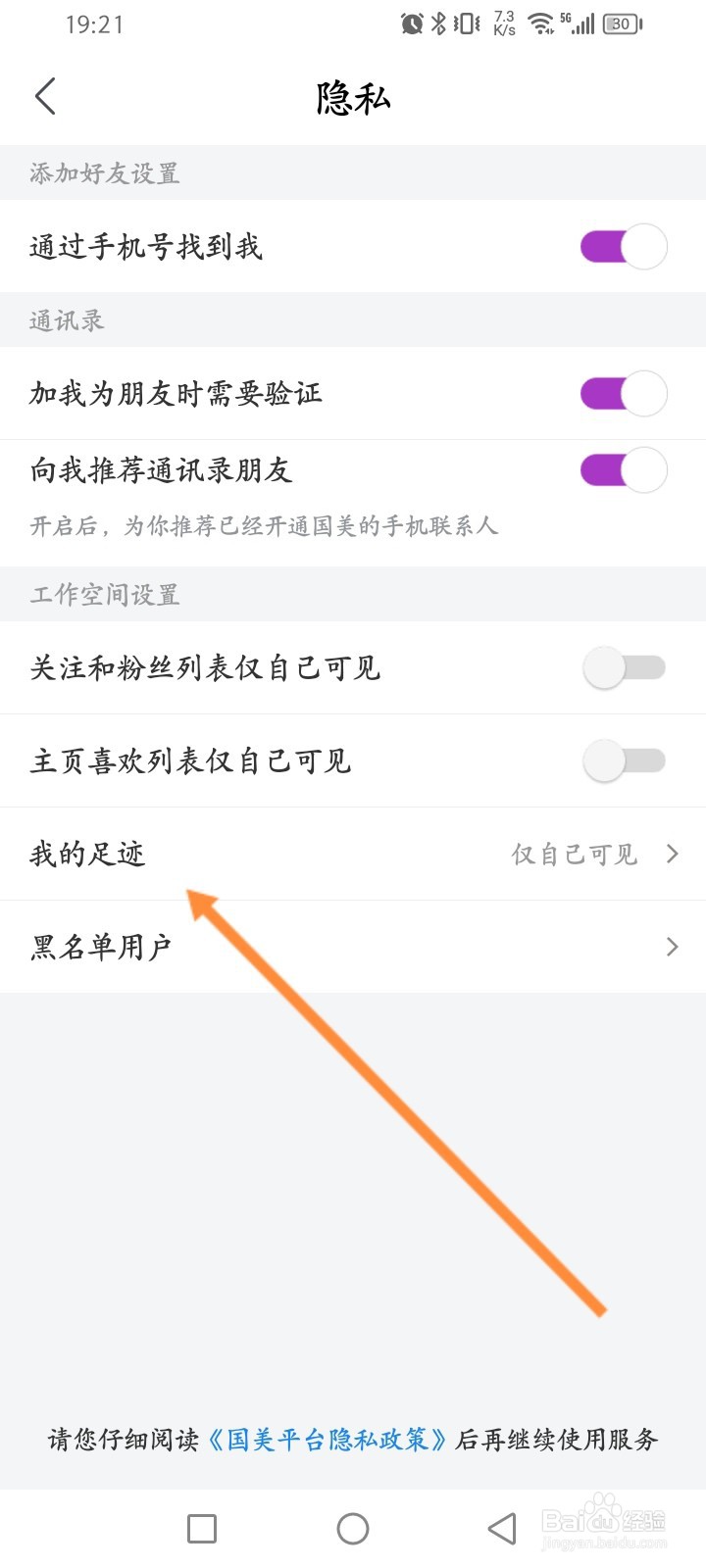Image resolution: width=706 pixels, height=1568 pixels.
Task: Tap the back arrow on the 隐私 page
Action: (x=44, y=96)
